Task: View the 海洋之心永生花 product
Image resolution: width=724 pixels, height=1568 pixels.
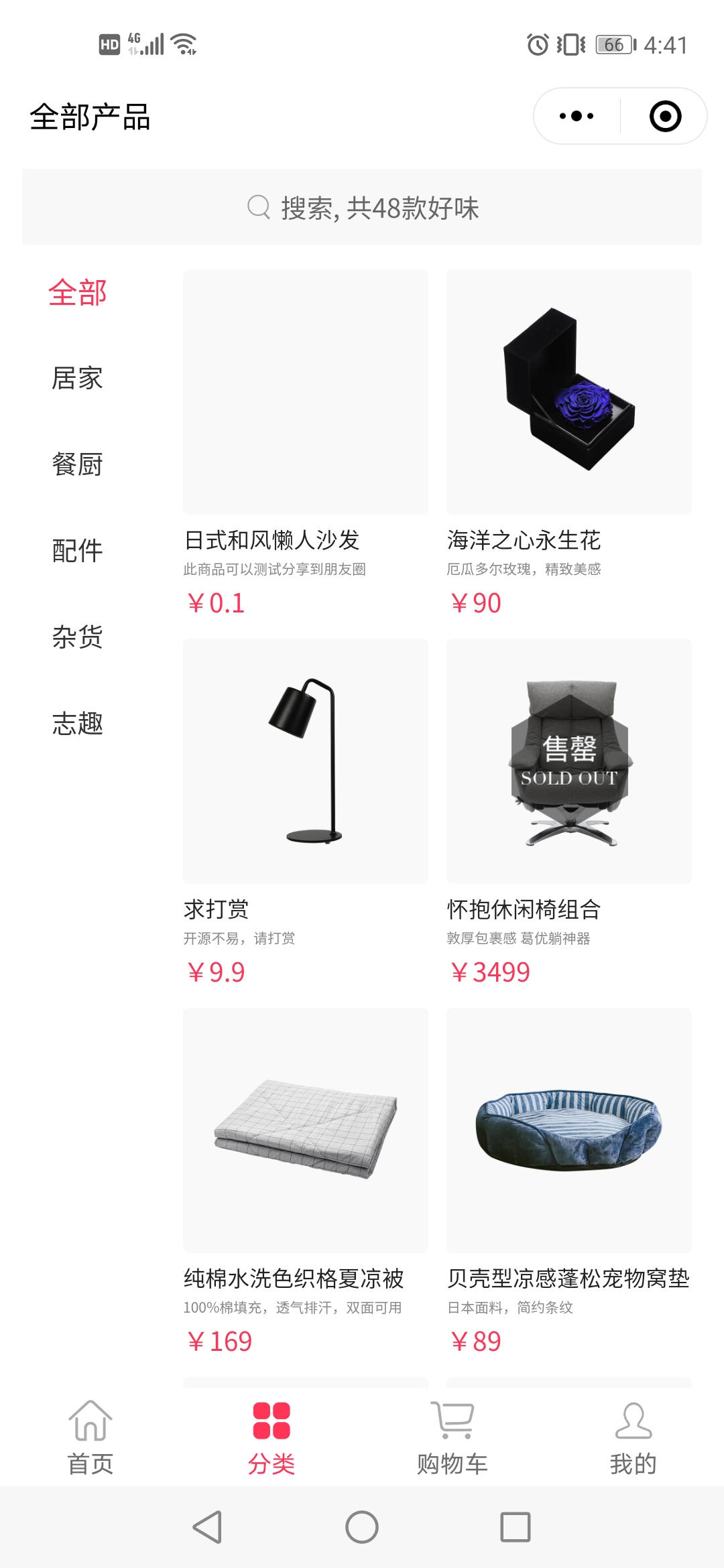Action: tap(569, 392)
